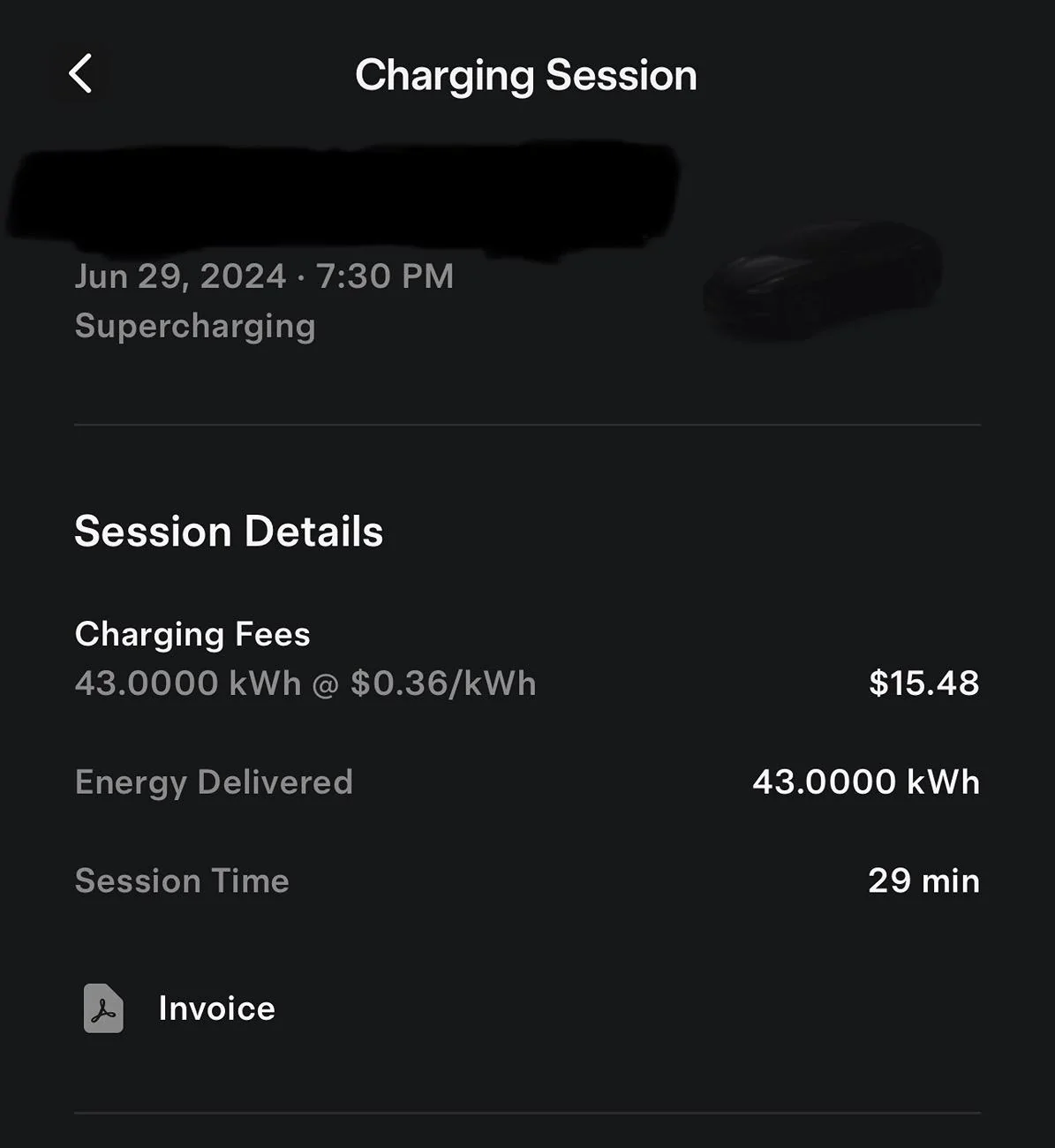The image size is (1055, 1148).
Task: Go back from Charging Session
Action: point(80,73)
